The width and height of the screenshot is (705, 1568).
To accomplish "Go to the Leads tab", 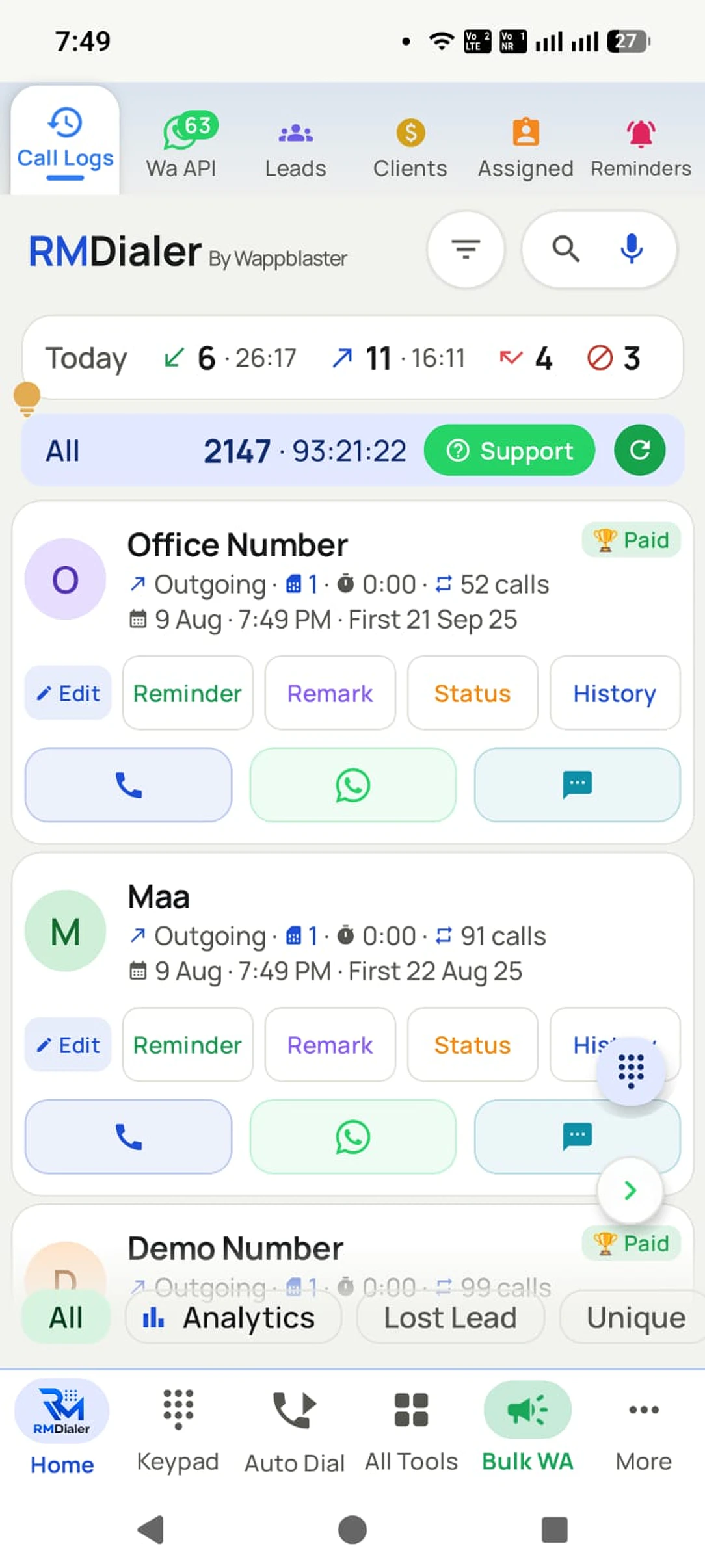I will (x=295, y=150).
